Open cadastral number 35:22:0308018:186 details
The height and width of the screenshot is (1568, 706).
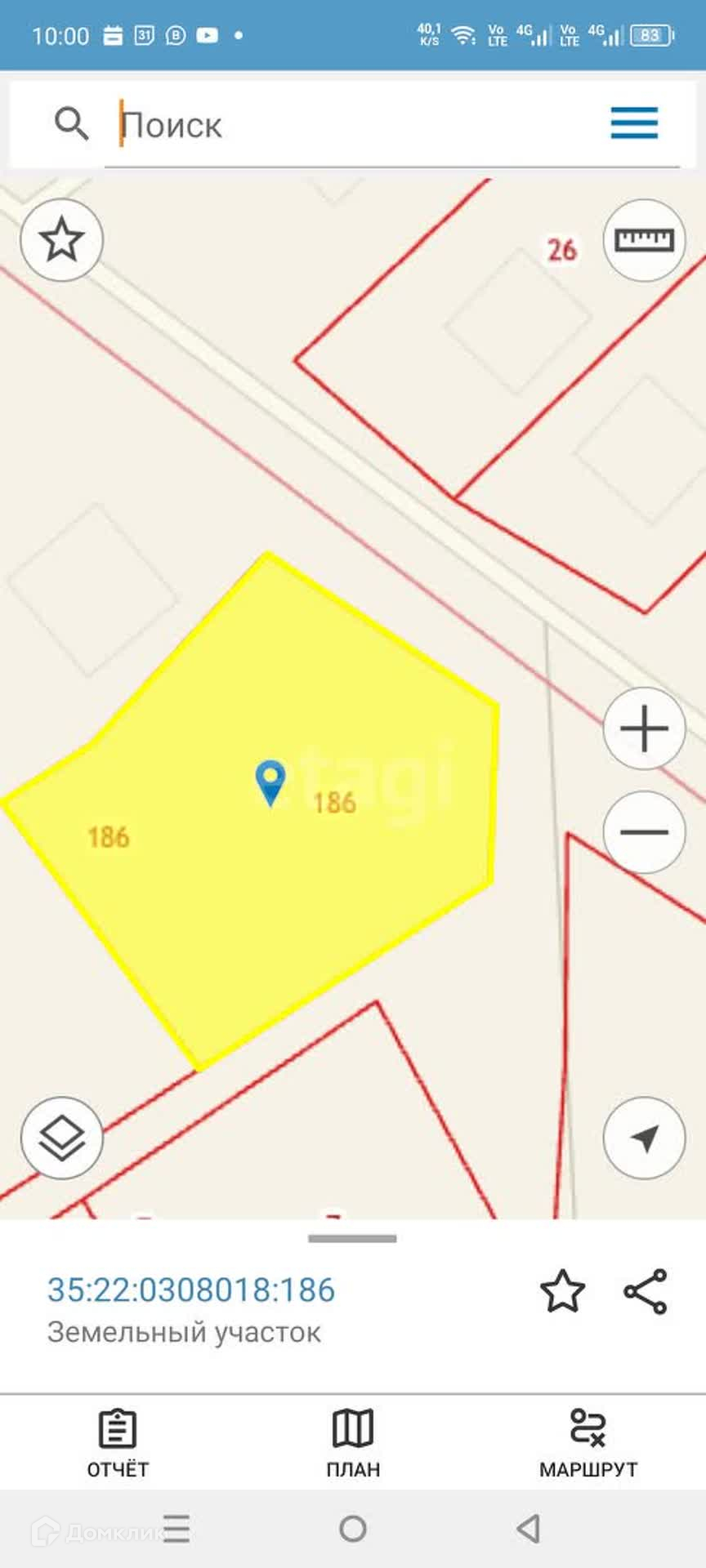(x=191, y=1290)
